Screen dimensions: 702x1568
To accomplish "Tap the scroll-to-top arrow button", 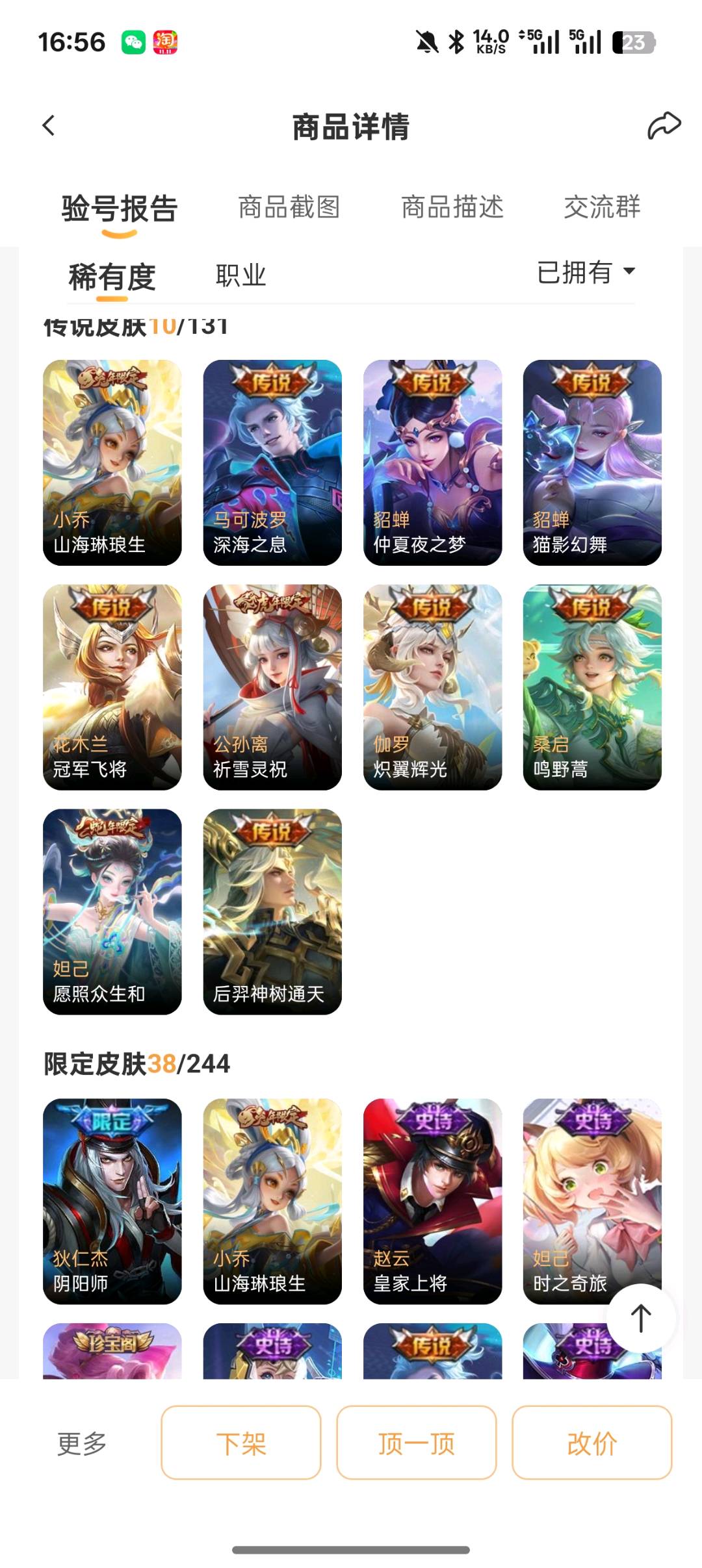I will 641,1318.
